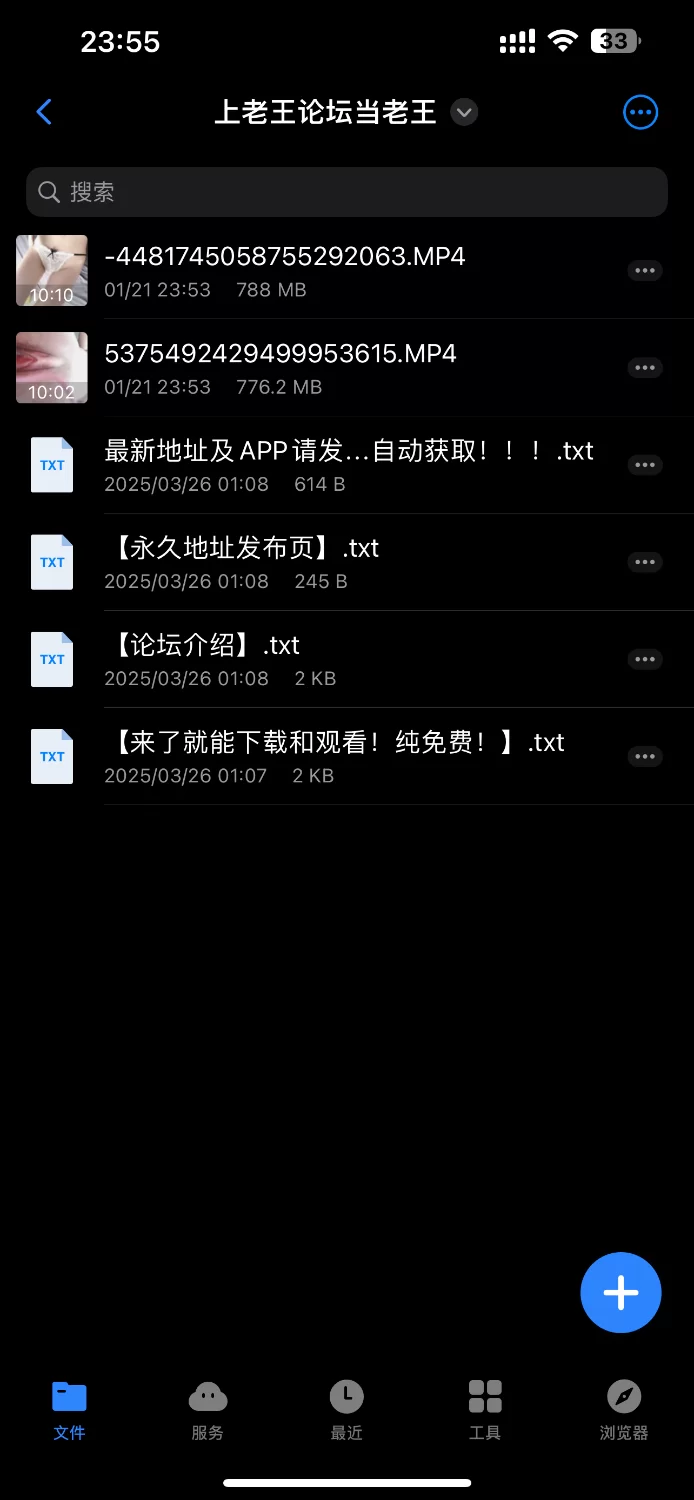
Task: Switch to the 工具 tab
Action: 485,1410
